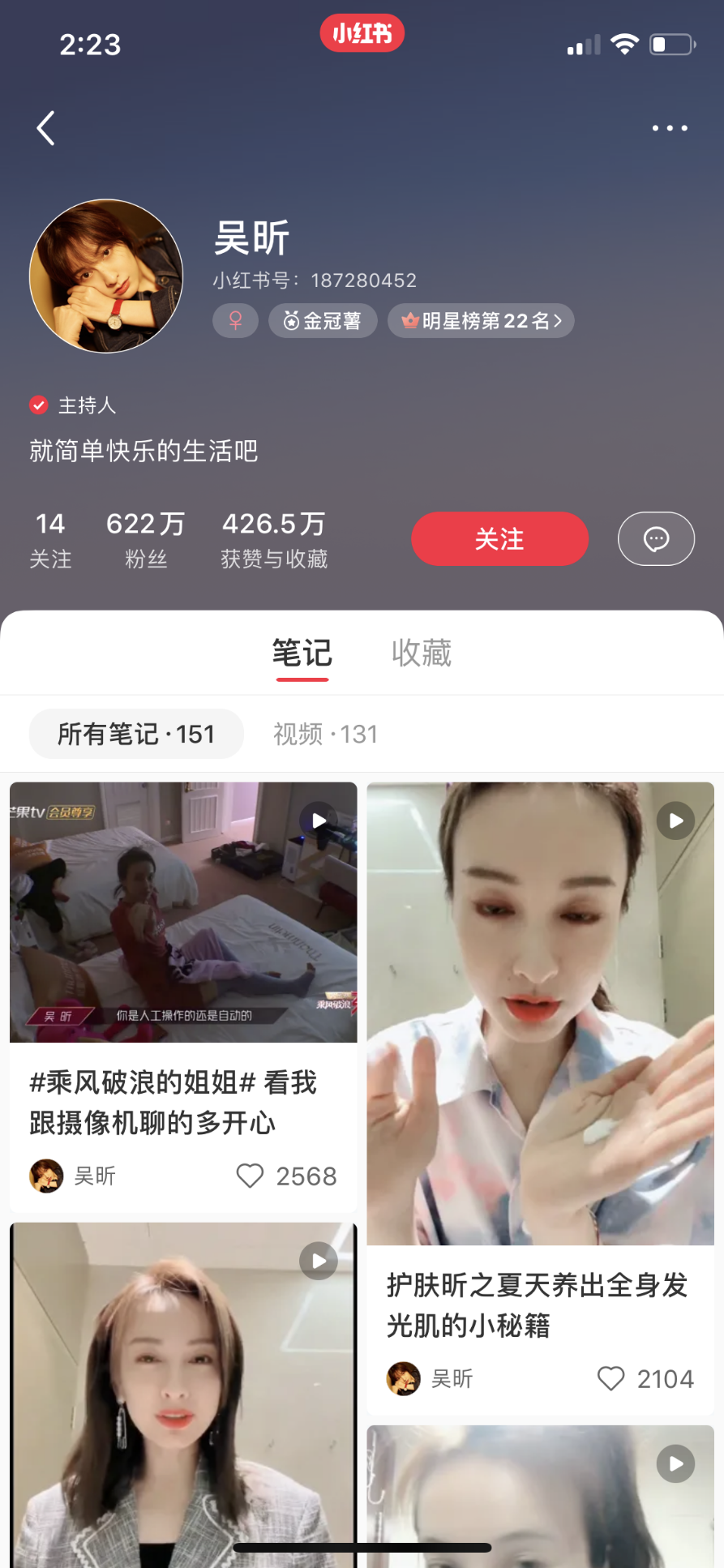
Task: Open the profile avatar photo
Action: (x=106, y=276)
